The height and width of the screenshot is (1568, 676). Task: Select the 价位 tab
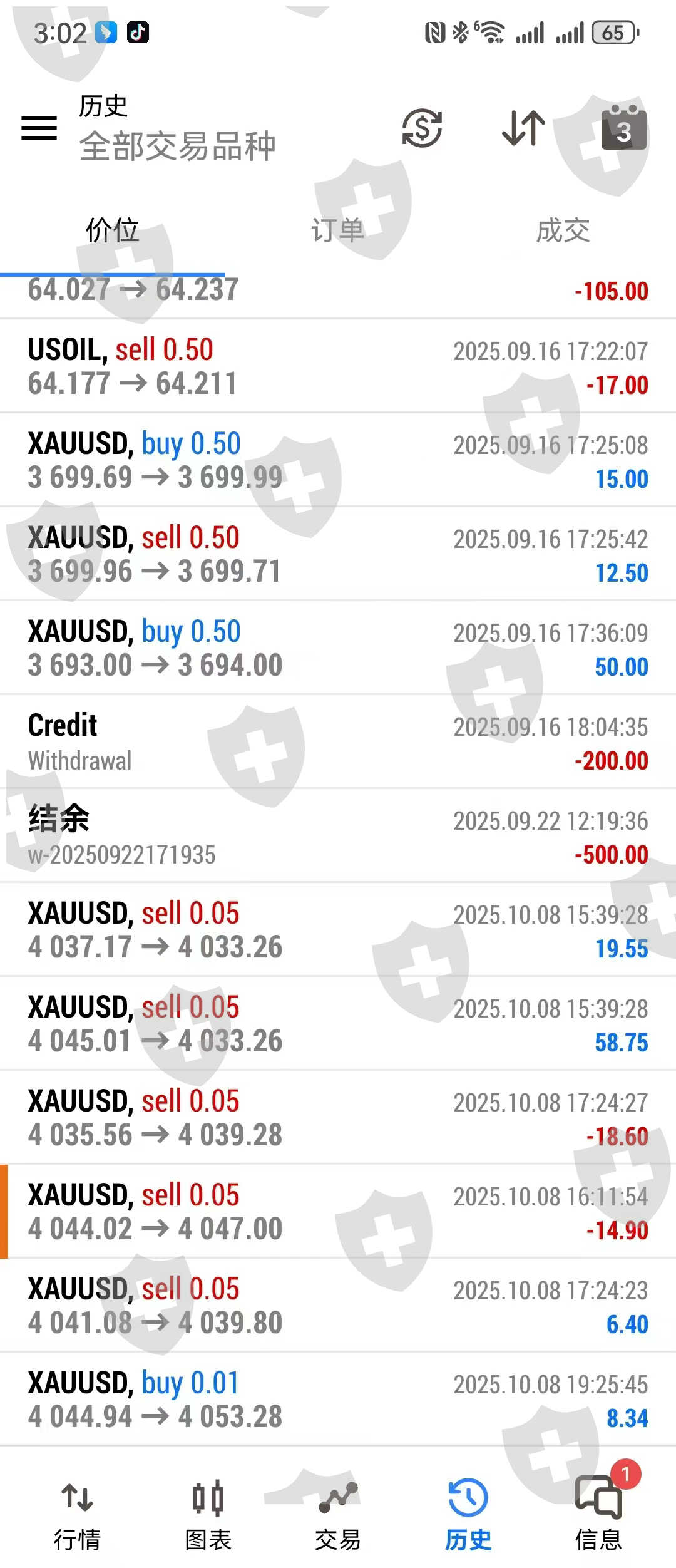[x=112, y=230]
